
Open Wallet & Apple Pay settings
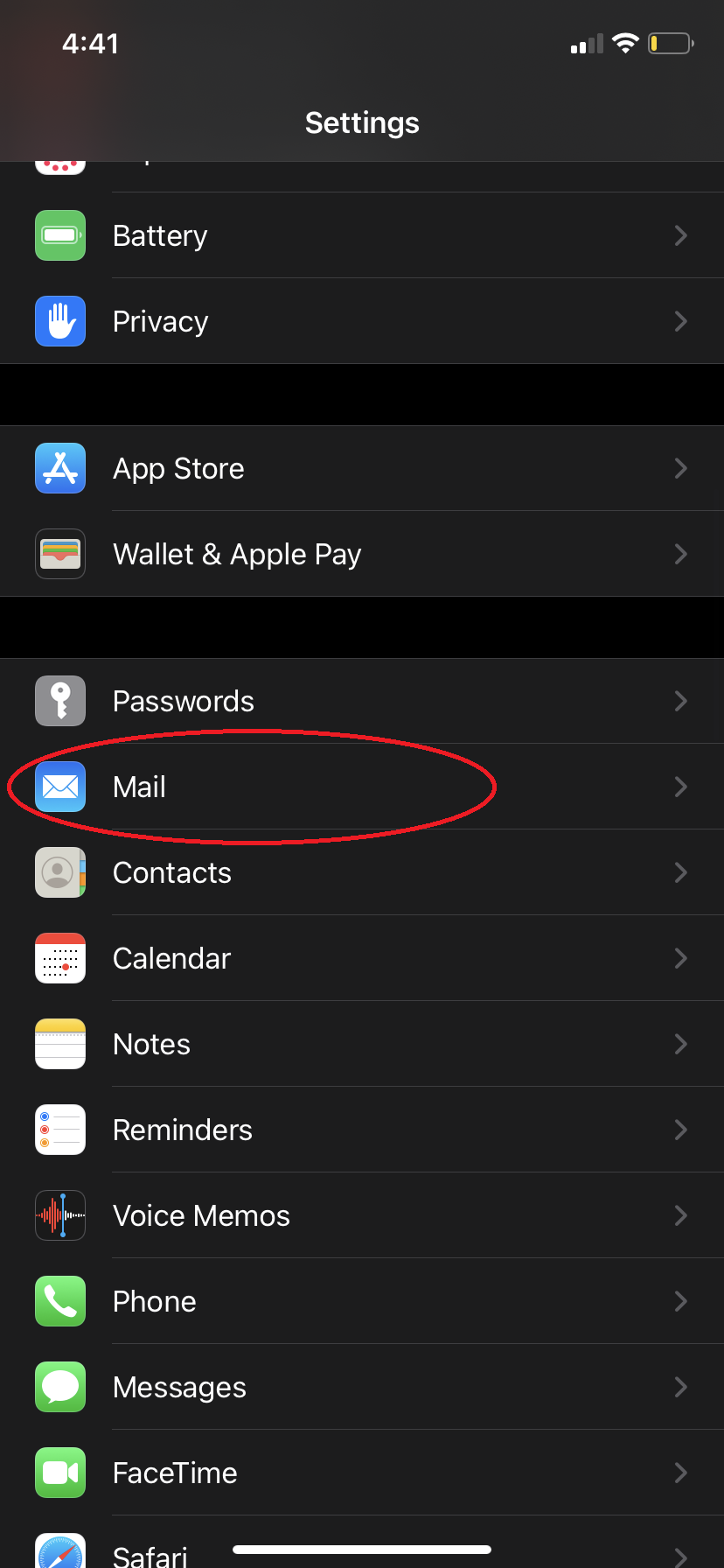pyautogui.click(x=362, y=554)
